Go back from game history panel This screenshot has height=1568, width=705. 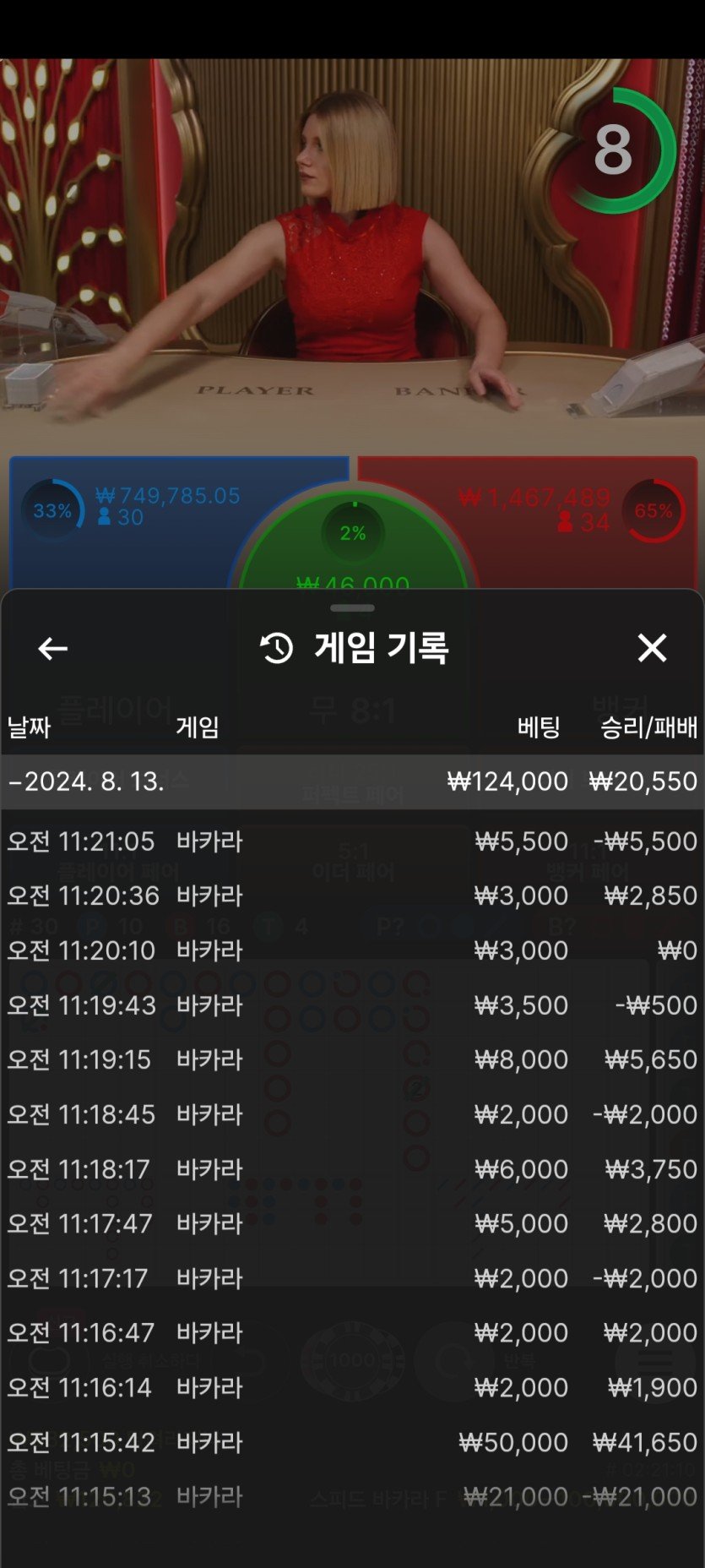coord(53,648)
